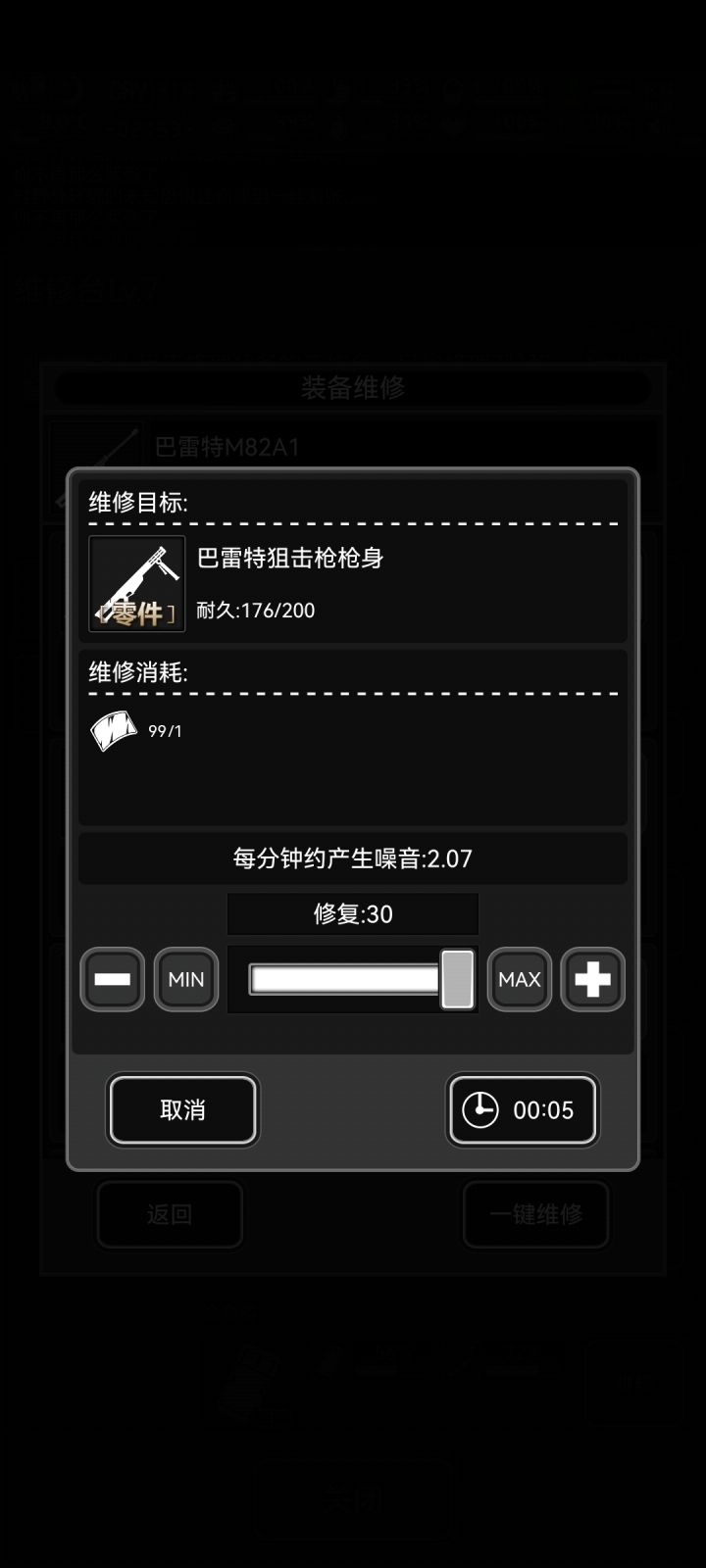Tap the clock icon inside the timer button
706x1568 pixels.
pos(479,1109)
